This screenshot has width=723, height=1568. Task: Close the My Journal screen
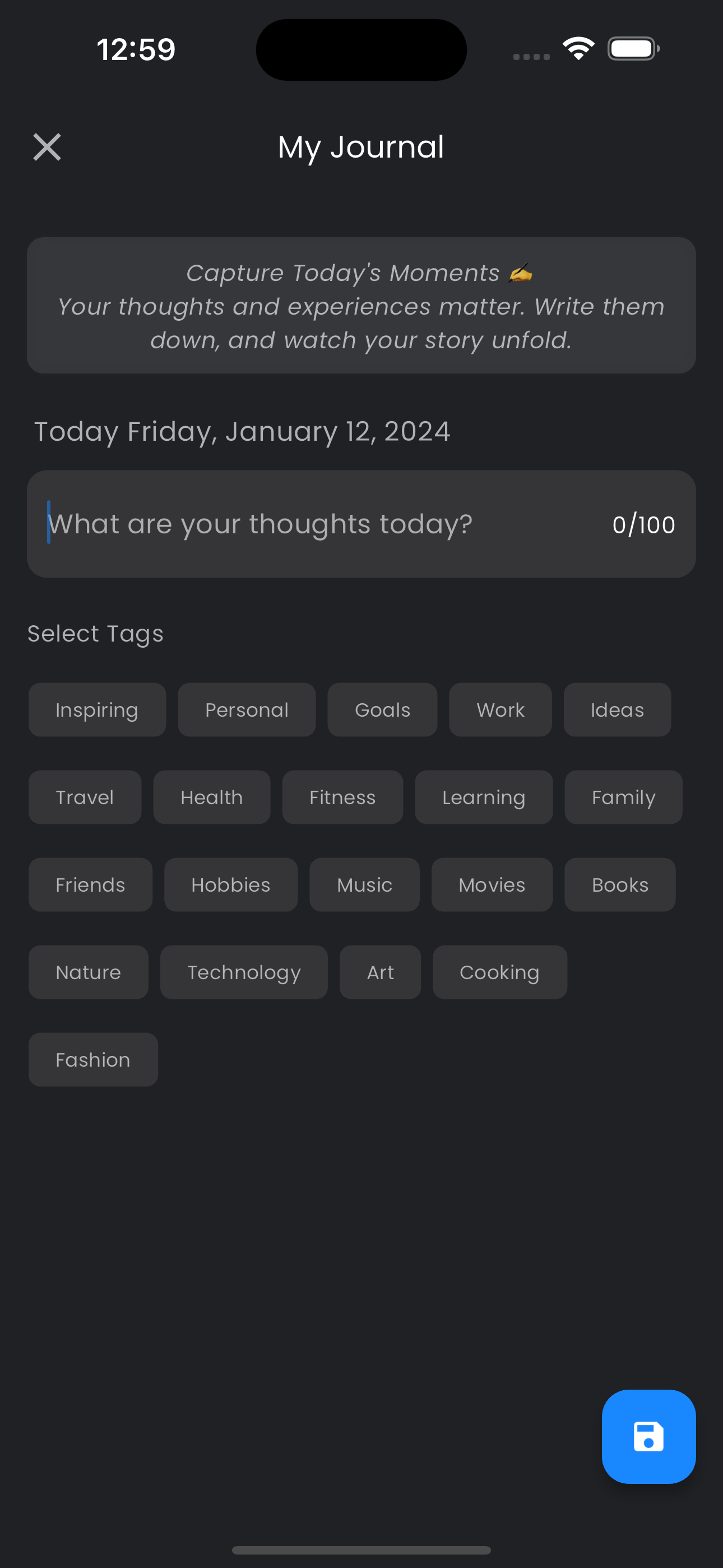pos(47,147)
